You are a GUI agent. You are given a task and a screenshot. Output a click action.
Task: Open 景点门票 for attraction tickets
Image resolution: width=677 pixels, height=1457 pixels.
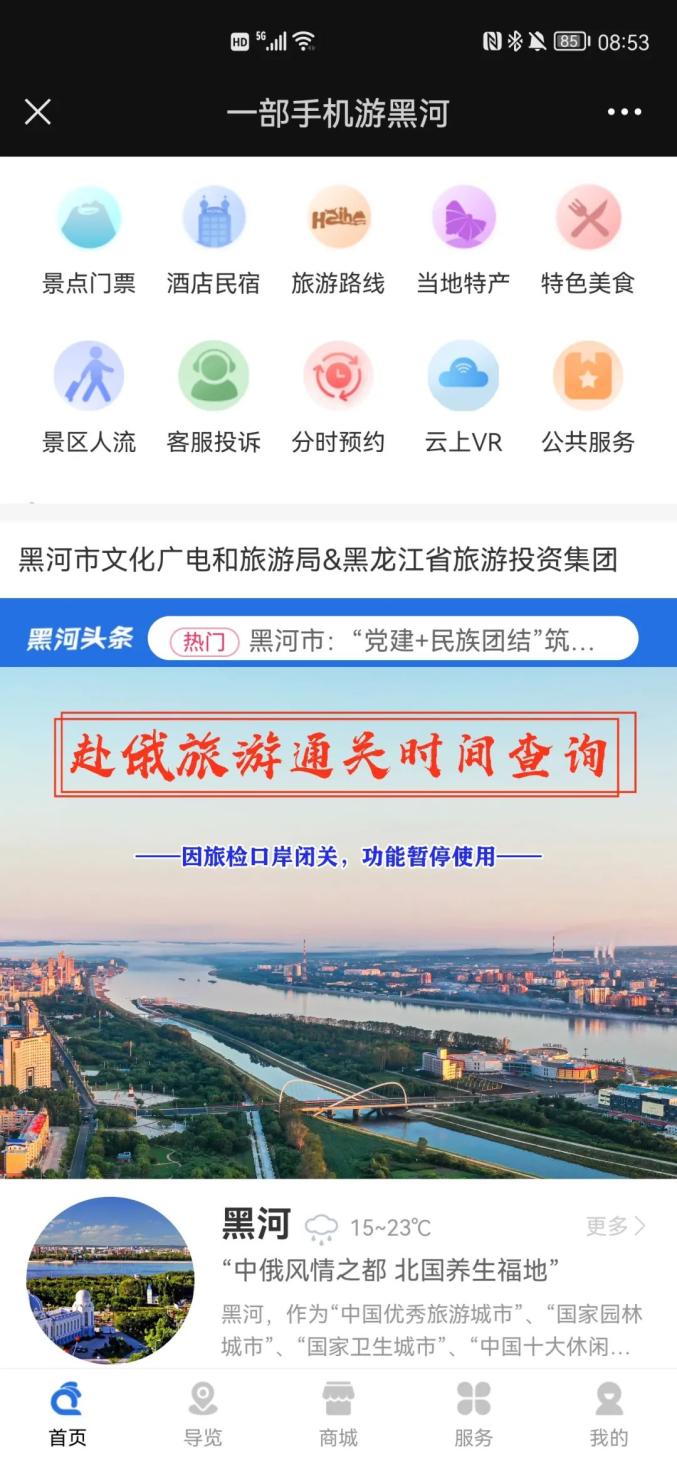pos(89,241)
